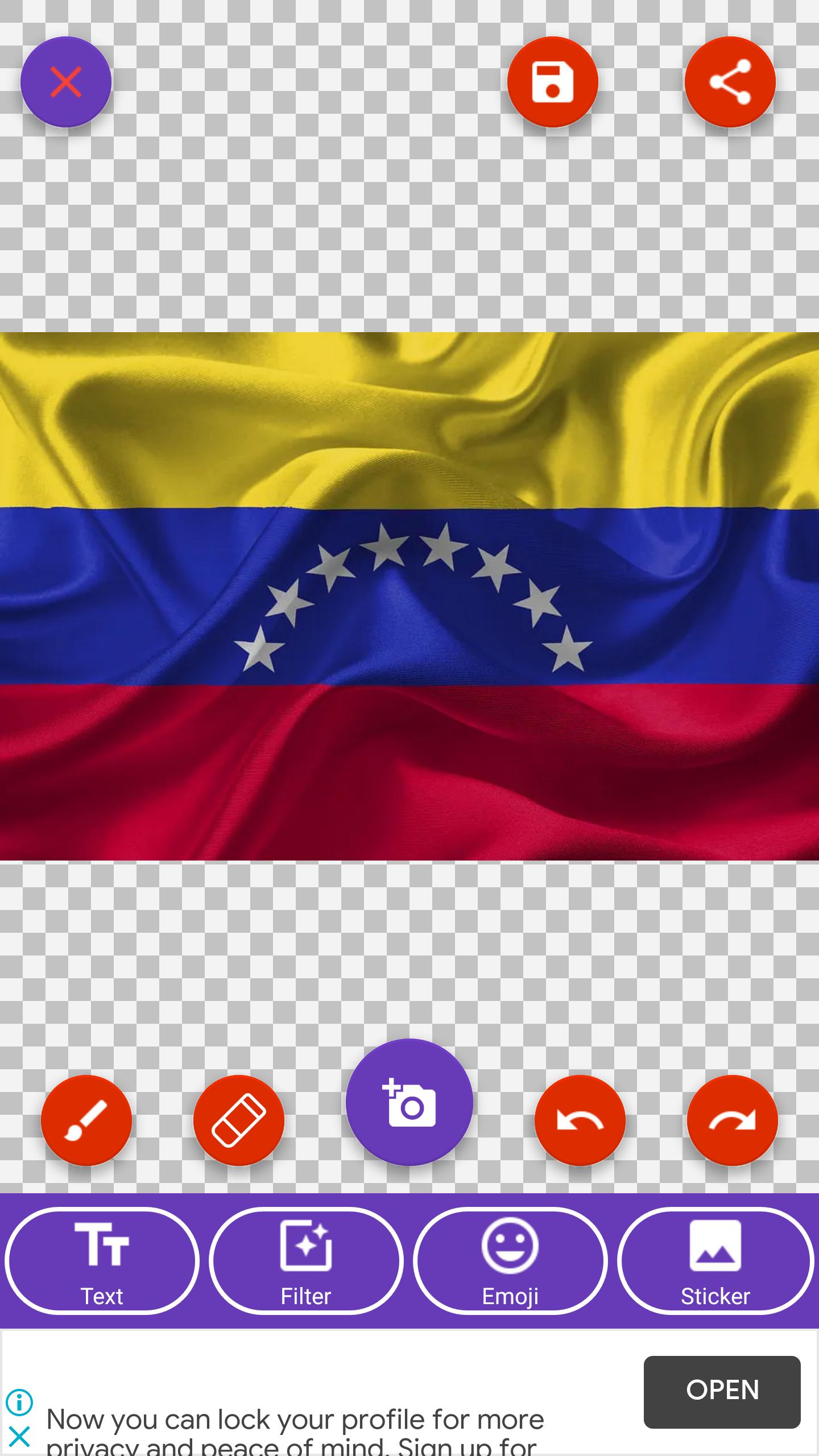Close the editor with the X button

click(x=66, y=82)
